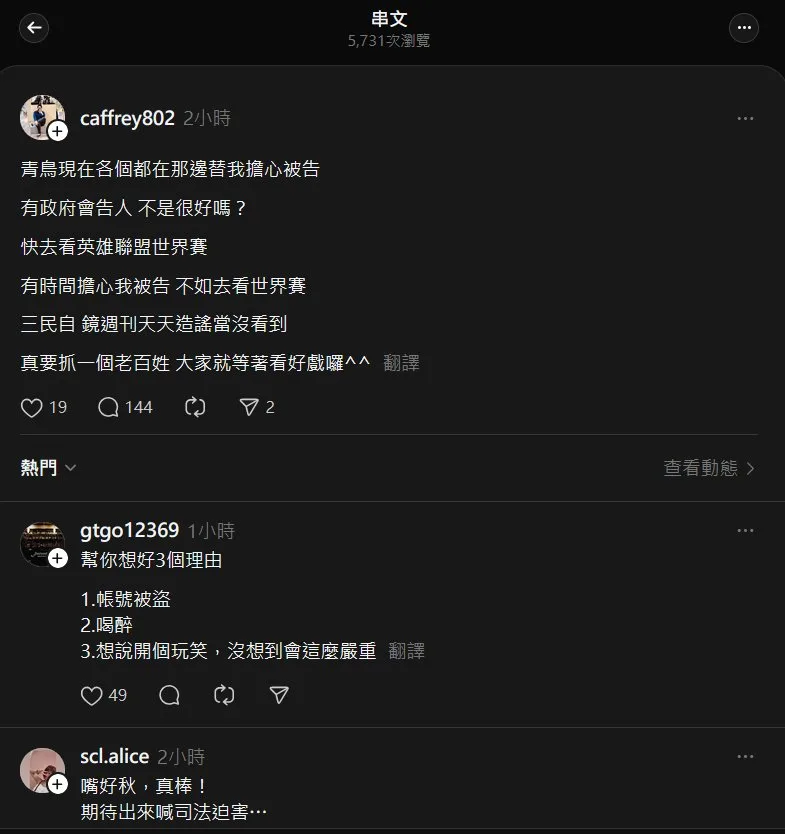The width and height of the screenshot is (785, 834).
Task: Open caffrey802's profile picture
Action: [x=42, y=118]
